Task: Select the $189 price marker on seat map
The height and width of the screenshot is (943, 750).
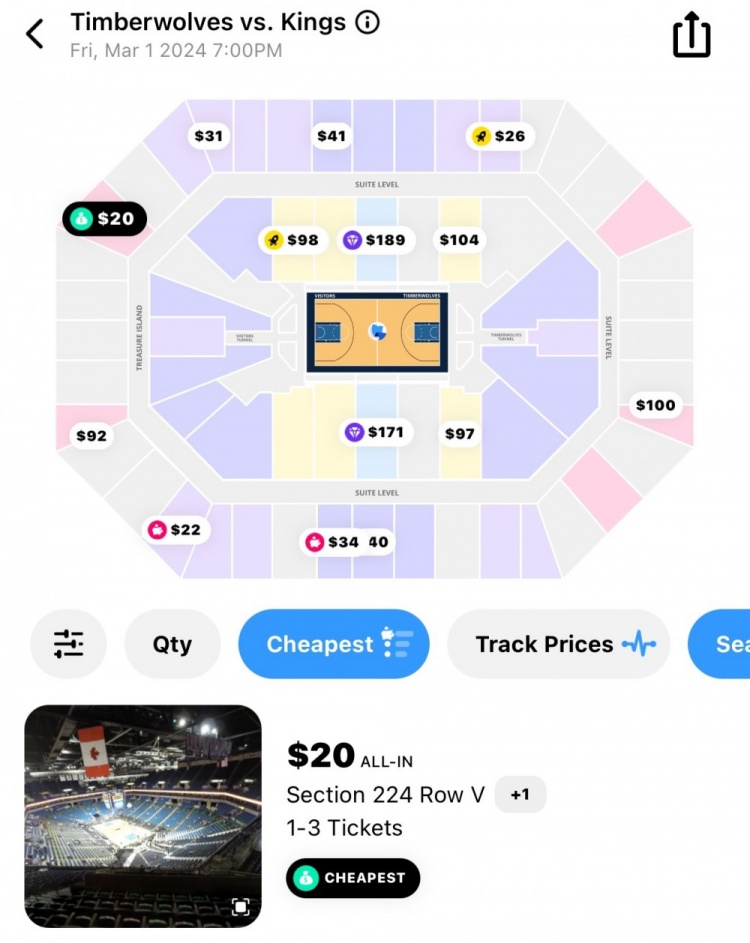Action: pos(375,240)
